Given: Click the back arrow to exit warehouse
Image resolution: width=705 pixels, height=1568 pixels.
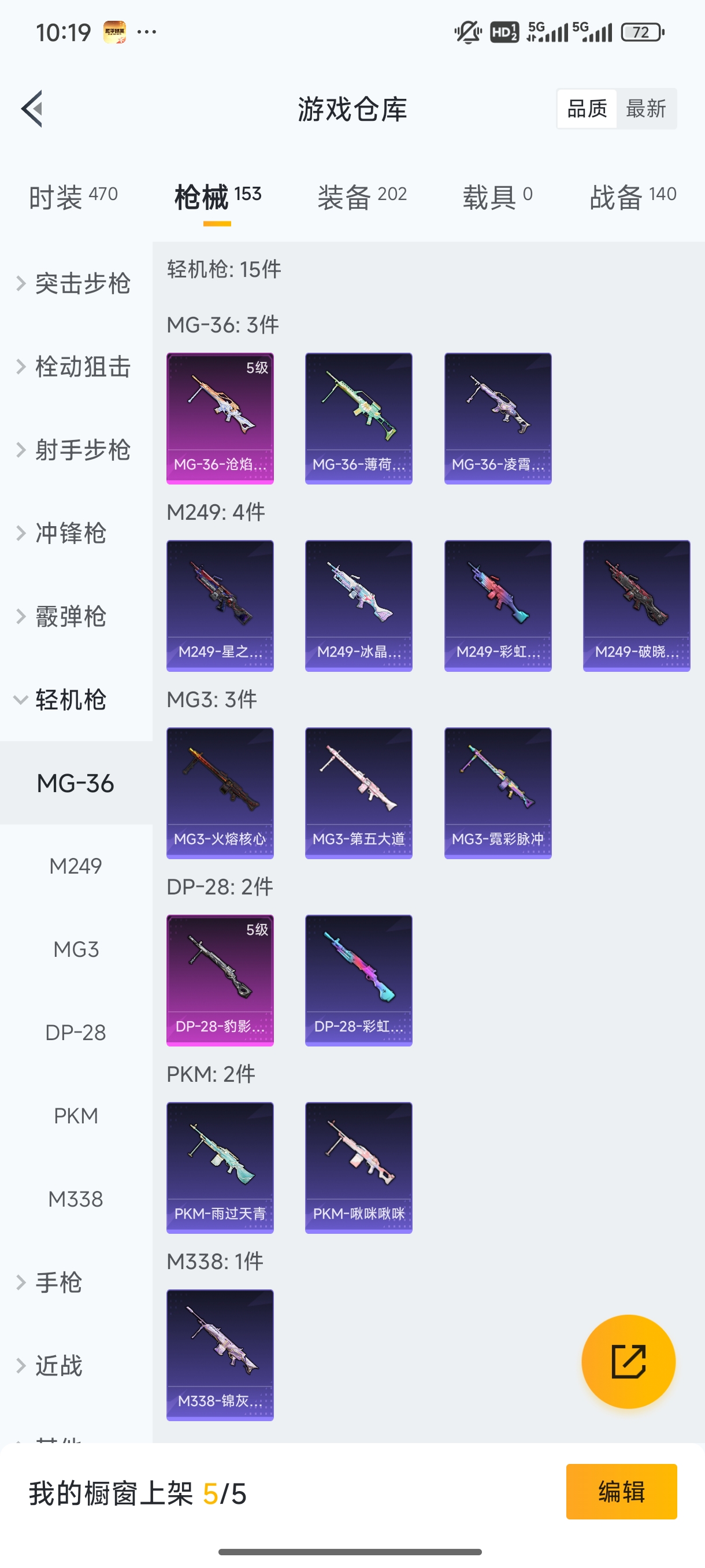Looking at the screenshot, I should point(32,108).
